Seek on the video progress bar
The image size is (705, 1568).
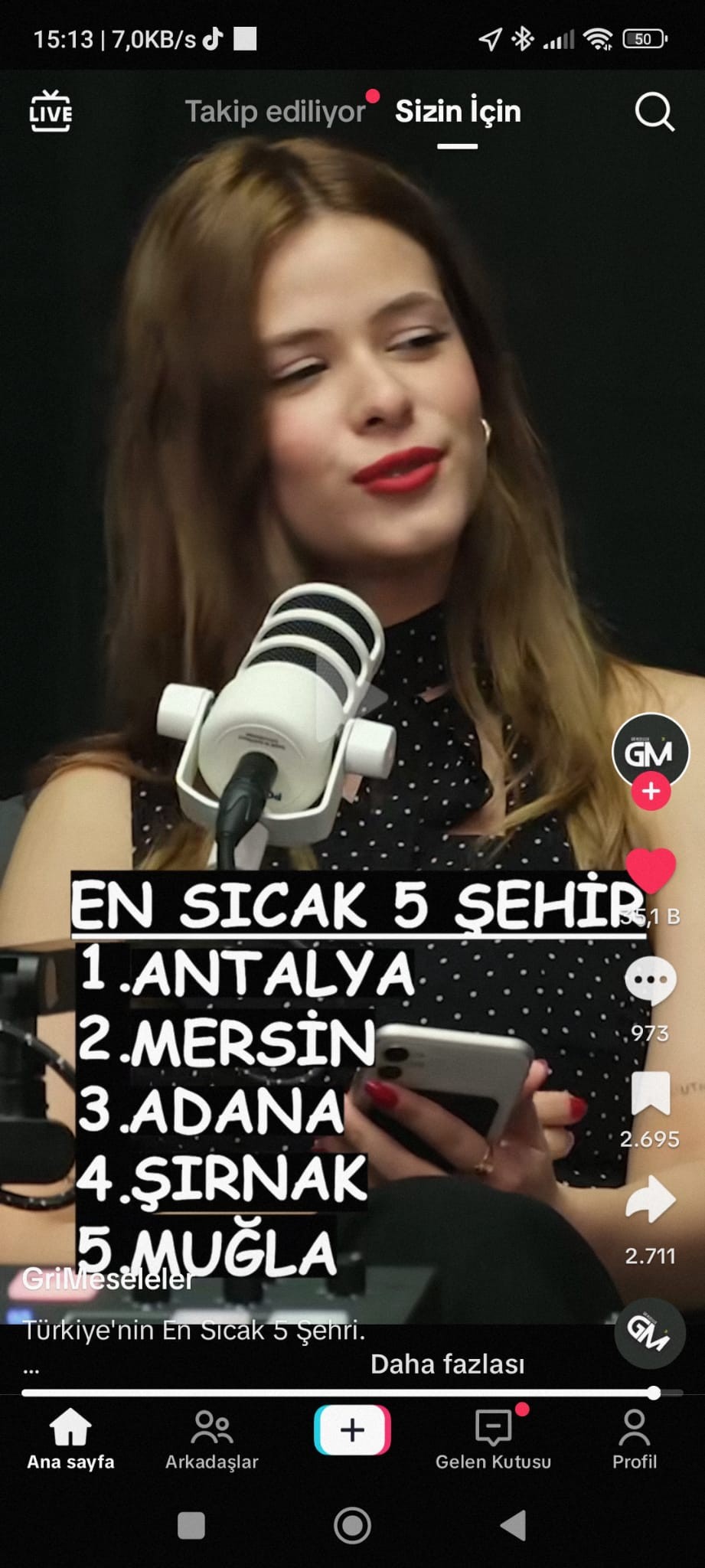click(337, 1393)
